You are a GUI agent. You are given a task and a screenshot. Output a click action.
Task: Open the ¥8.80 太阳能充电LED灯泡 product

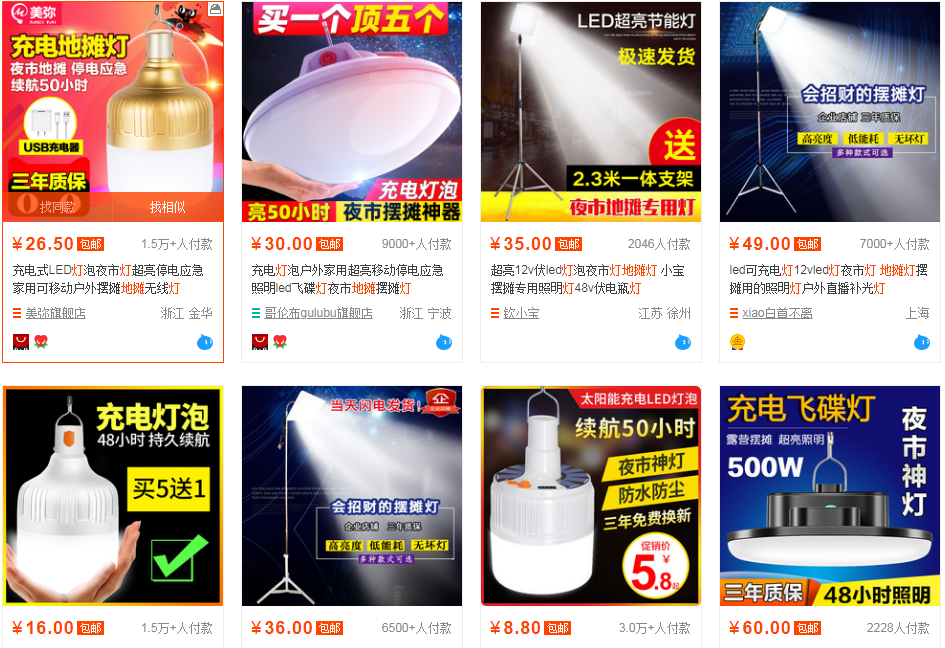tap(591, 496)
